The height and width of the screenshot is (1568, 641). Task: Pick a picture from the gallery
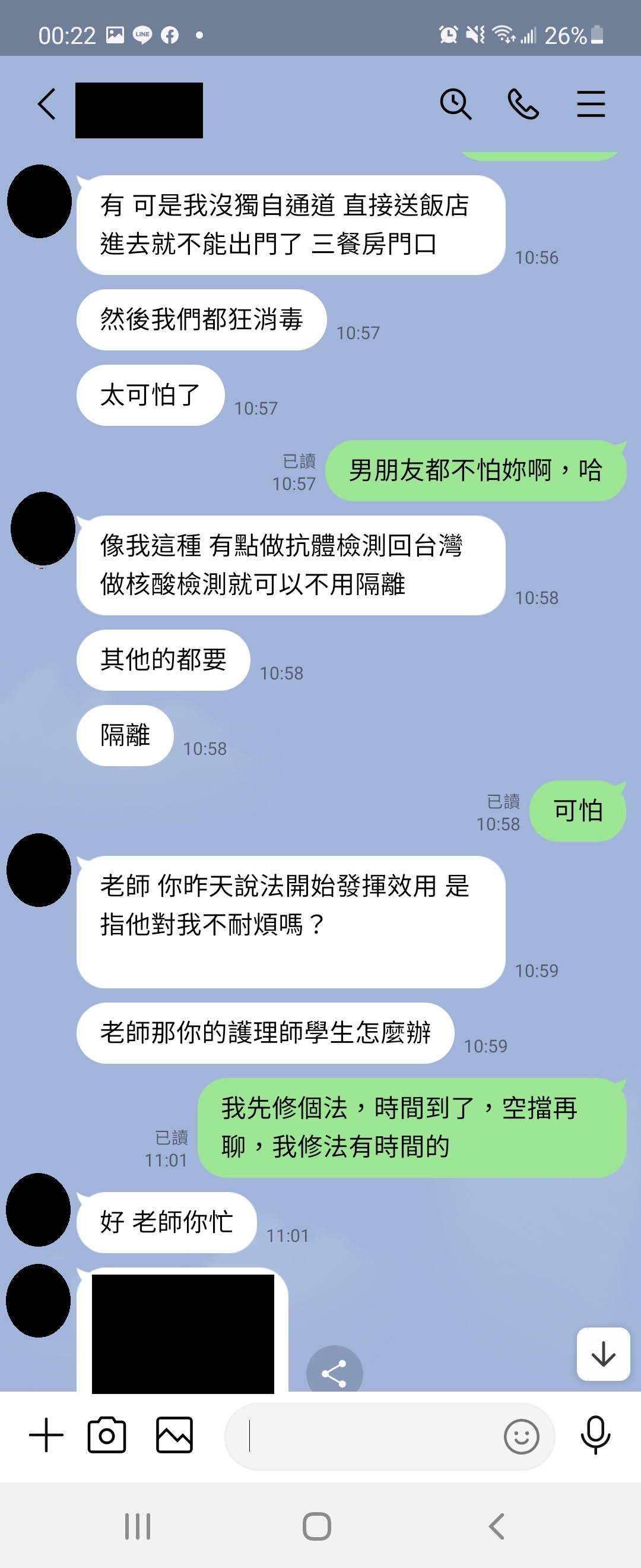pyautogui.click(x=174, y=1436)
